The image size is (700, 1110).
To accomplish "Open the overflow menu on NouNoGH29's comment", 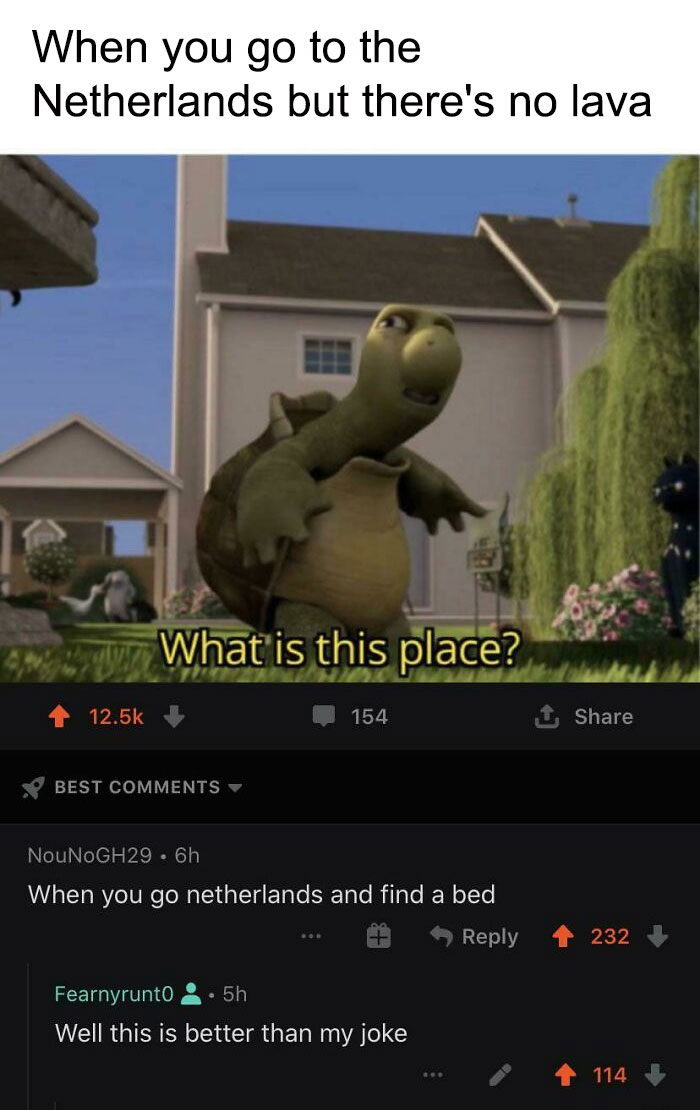I will 313,937.
